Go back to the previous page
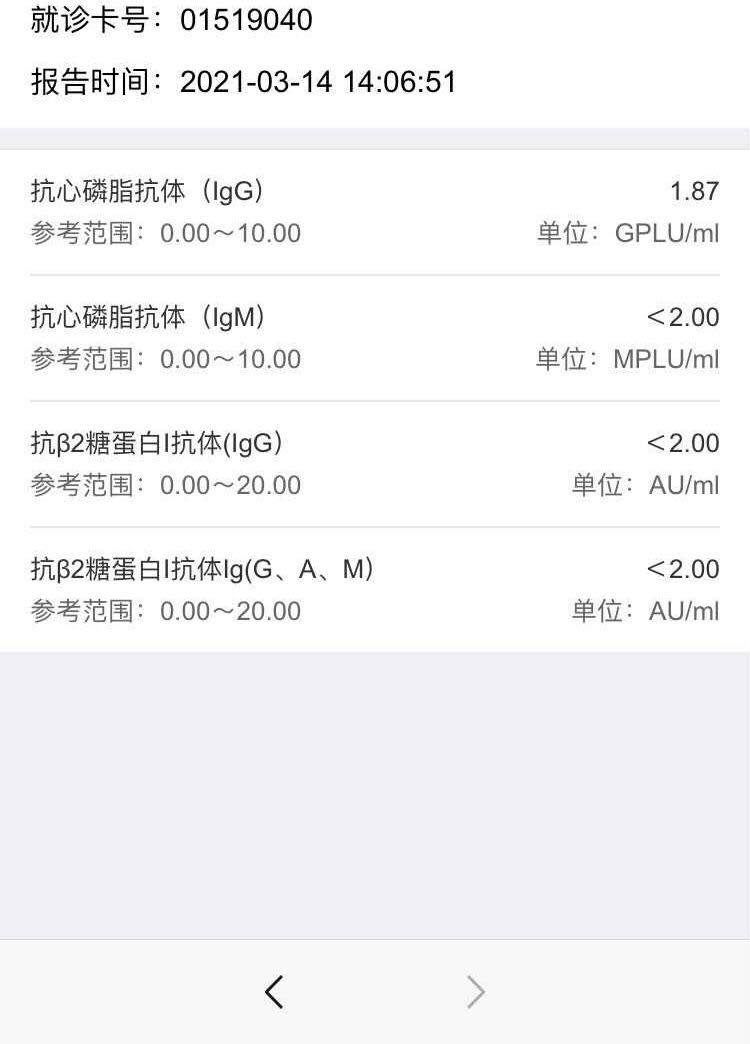 click(x=274, y=991)
